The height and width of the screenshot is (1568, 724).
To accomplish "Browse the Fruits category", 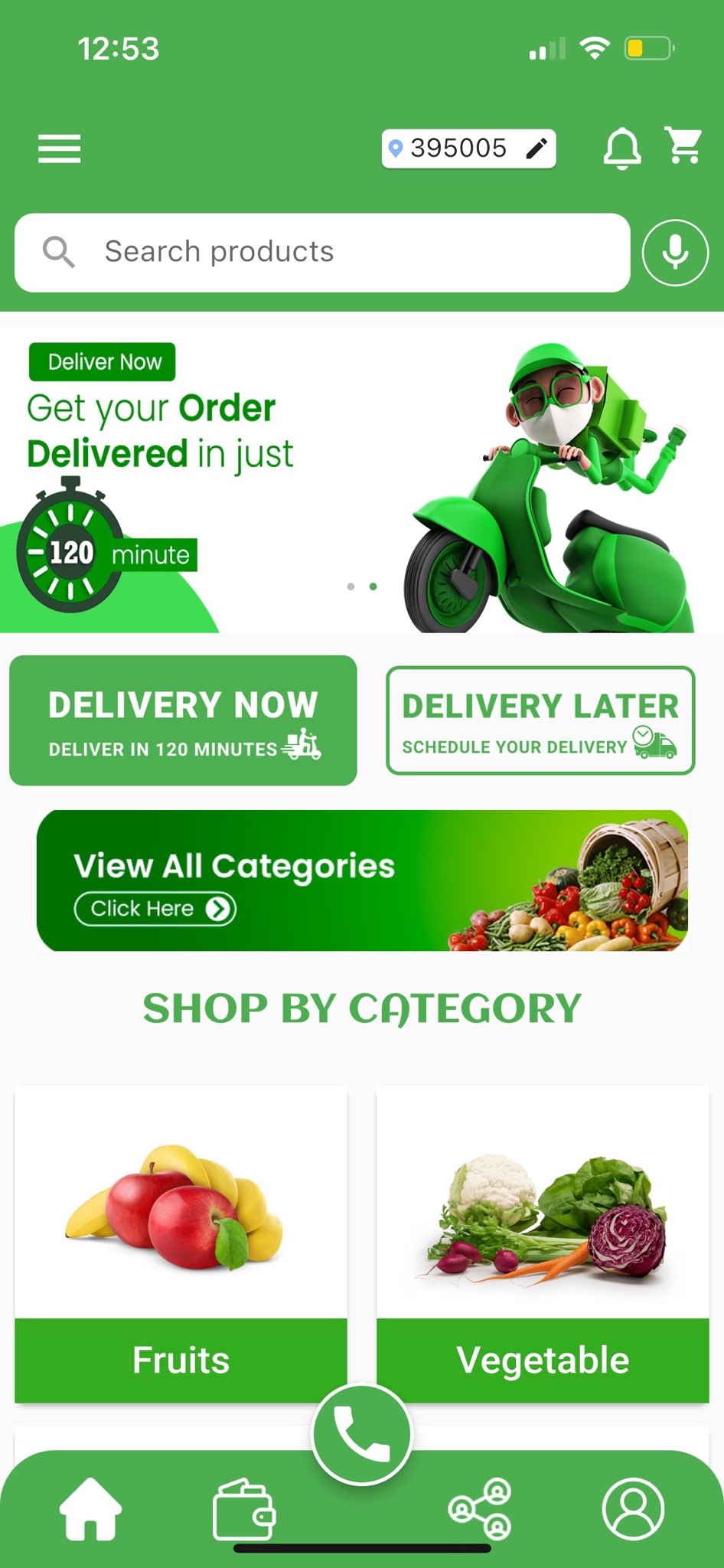I will coord(181,1244).
